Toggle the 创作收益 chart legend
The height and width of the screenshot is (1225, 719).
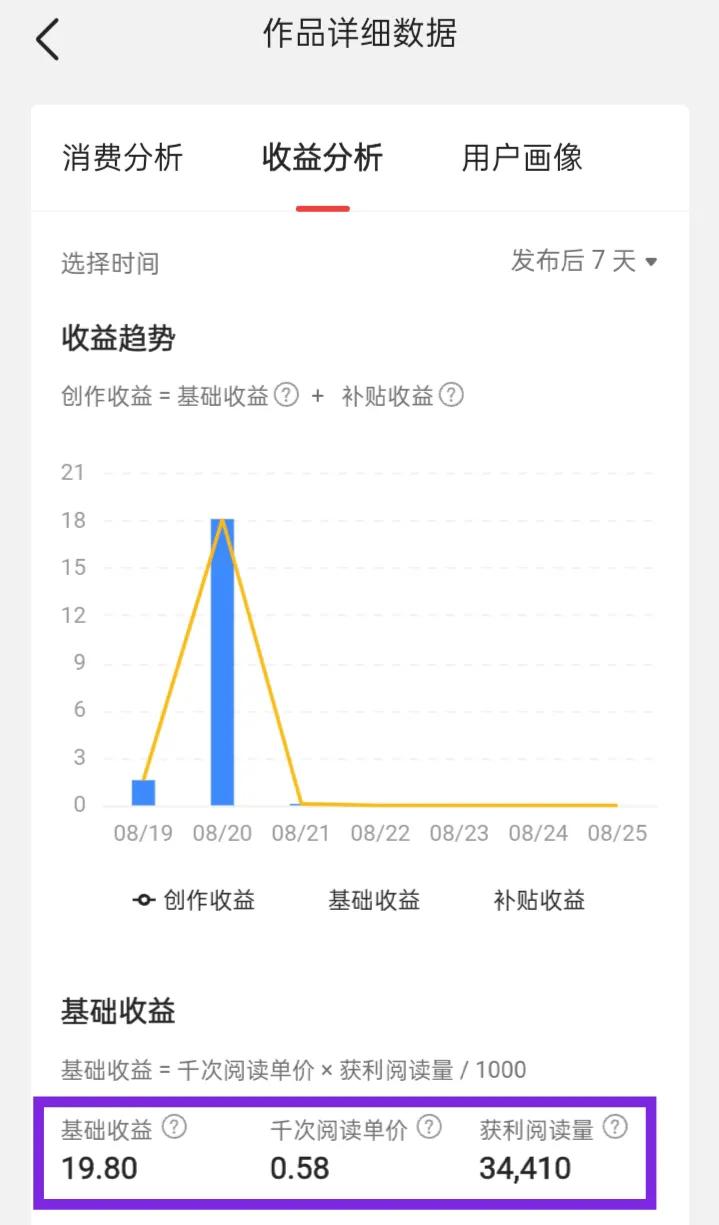(194, 900)
